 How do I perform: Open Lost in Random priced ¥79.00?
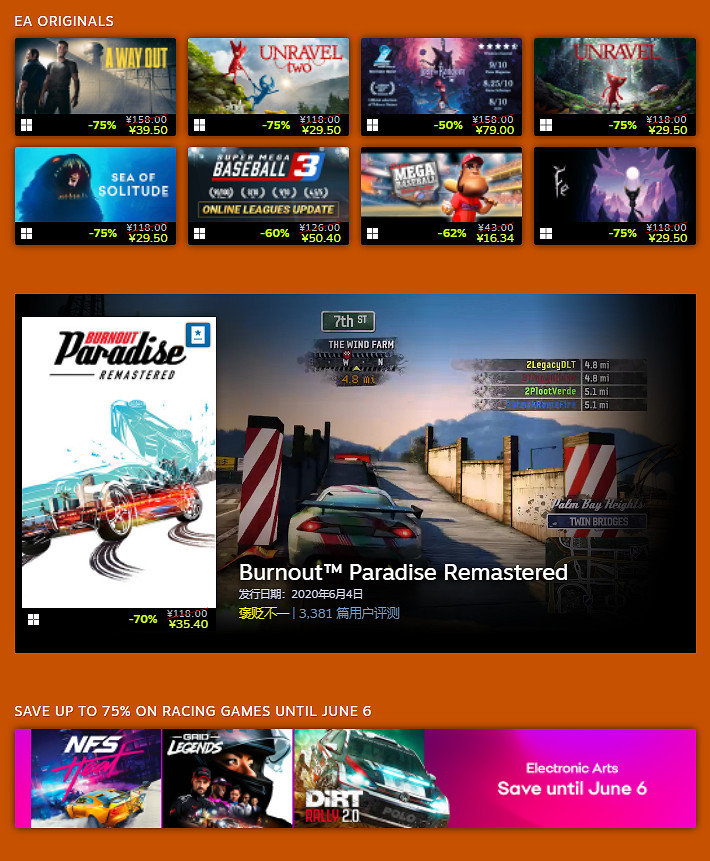click(441, 77)
